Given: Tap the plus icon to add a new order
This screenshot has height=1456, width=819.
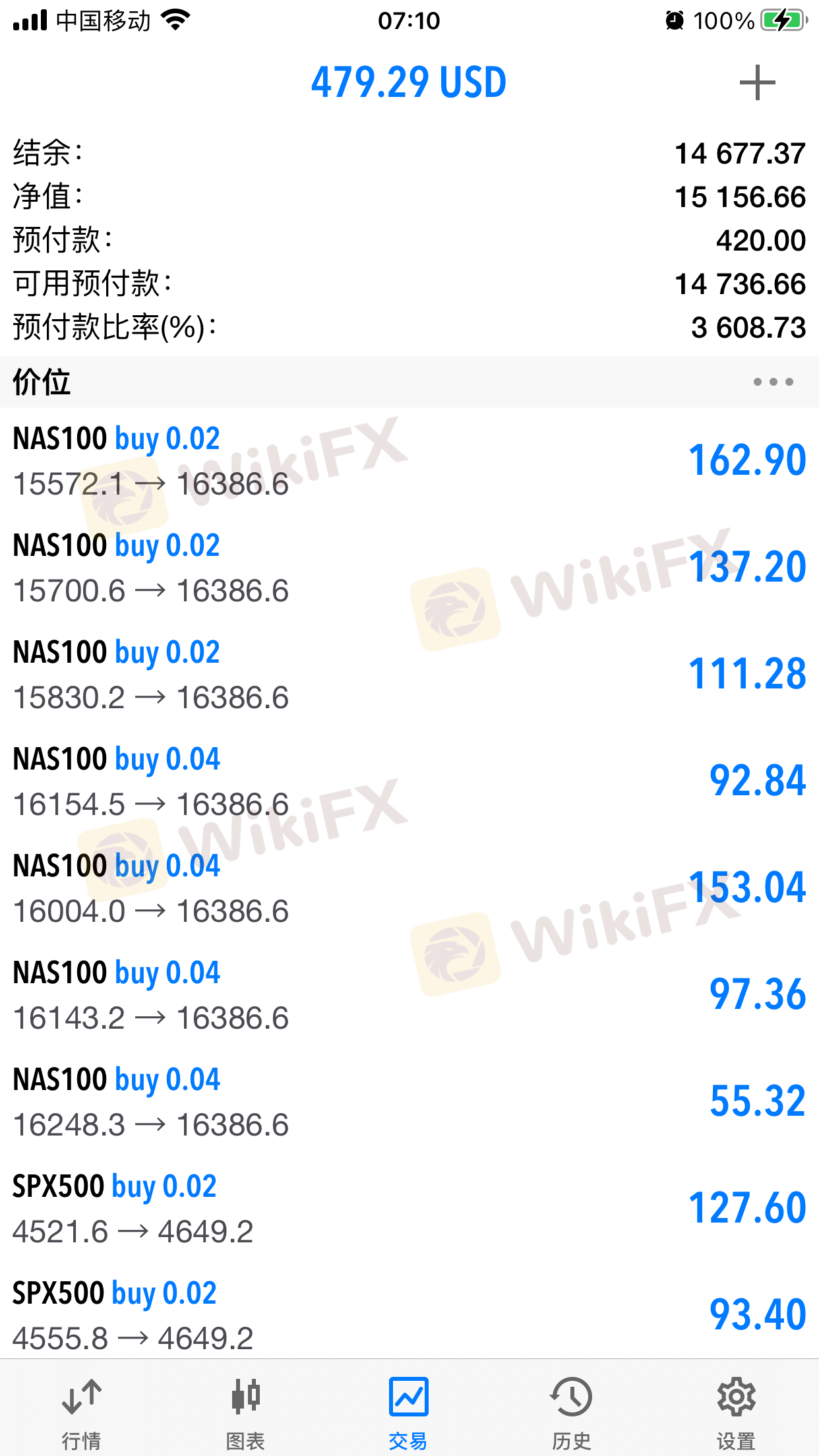Looking at the screenshot, I should (x=757, y=83).
